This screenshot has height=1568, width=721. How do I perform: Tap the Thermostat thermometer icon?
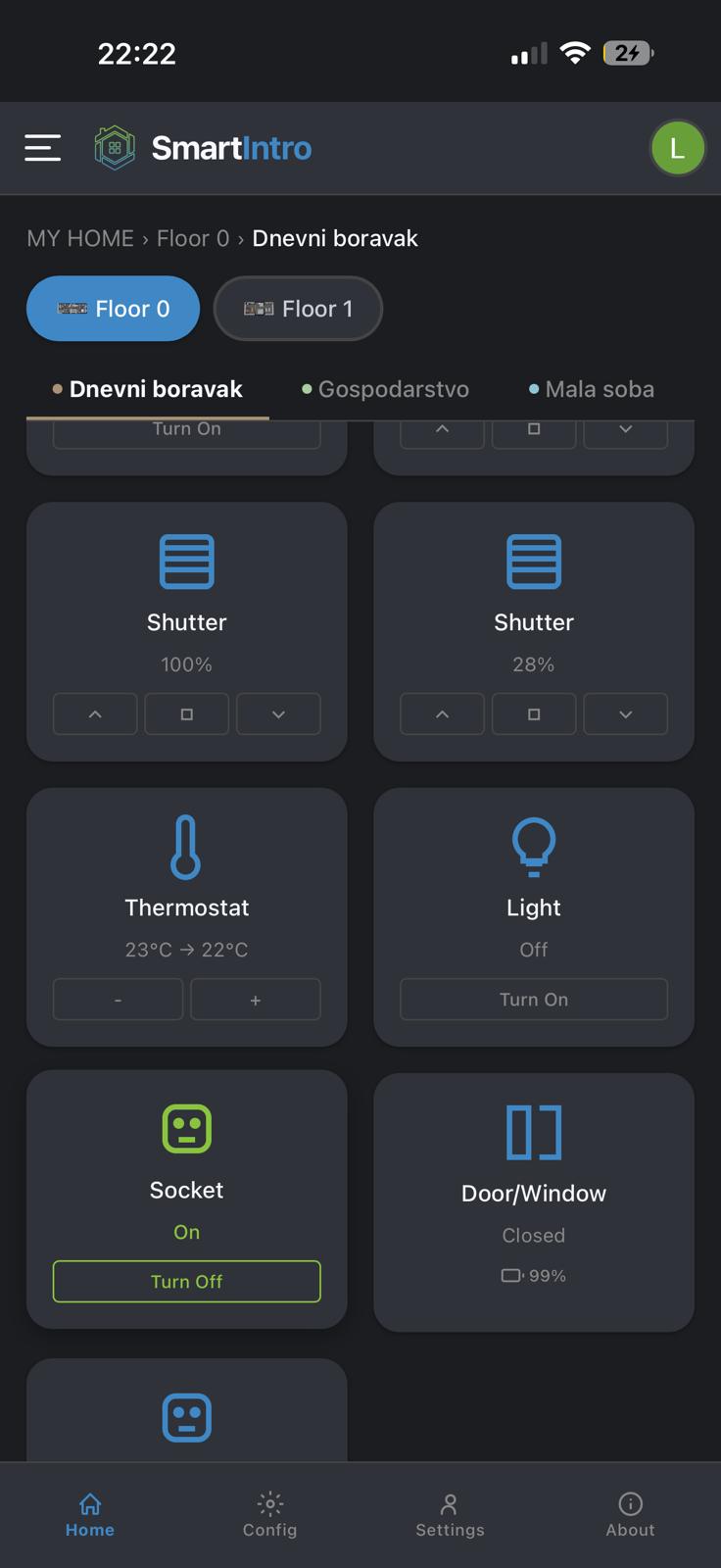pos(186,847)
